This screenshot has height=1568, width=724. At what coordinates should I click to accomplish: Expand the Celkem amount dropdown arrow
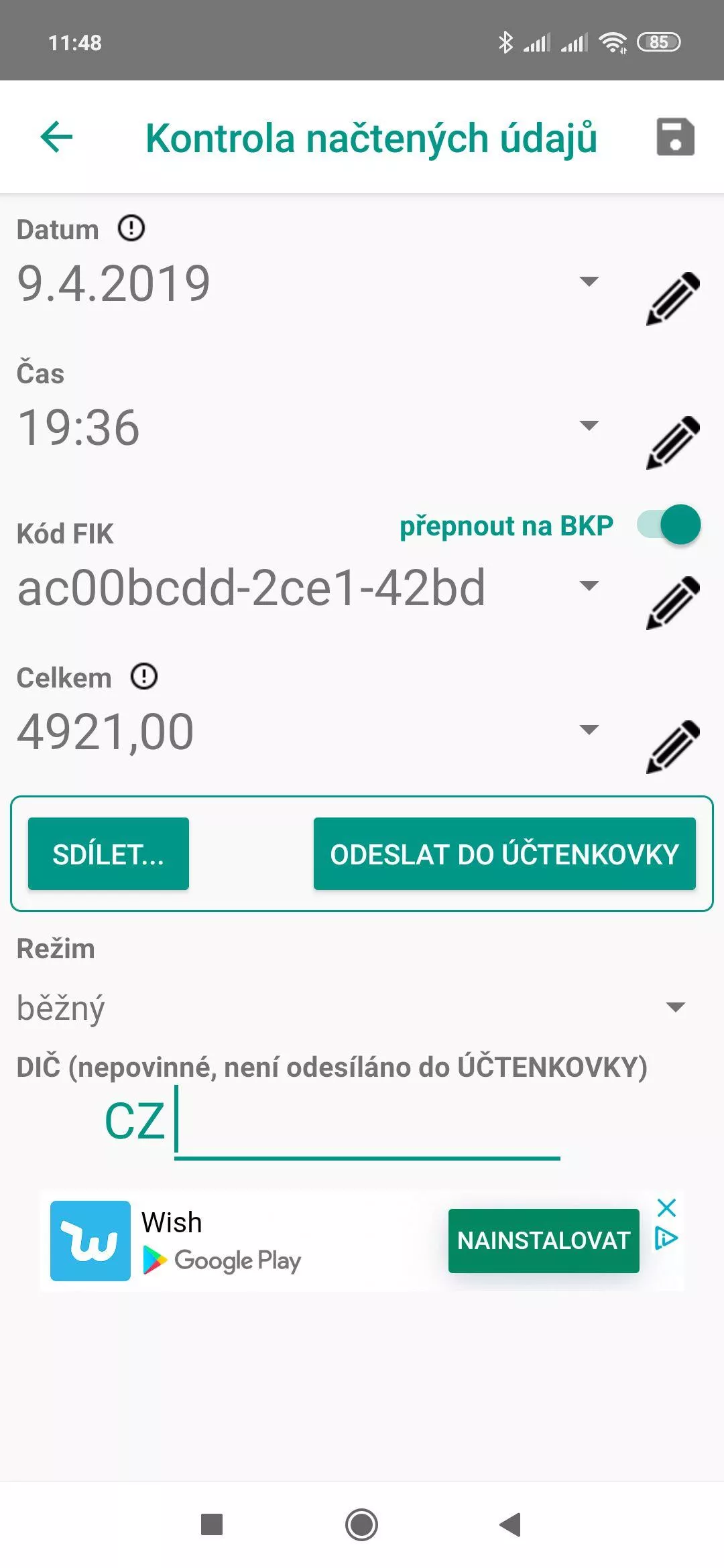coord(589,730)
